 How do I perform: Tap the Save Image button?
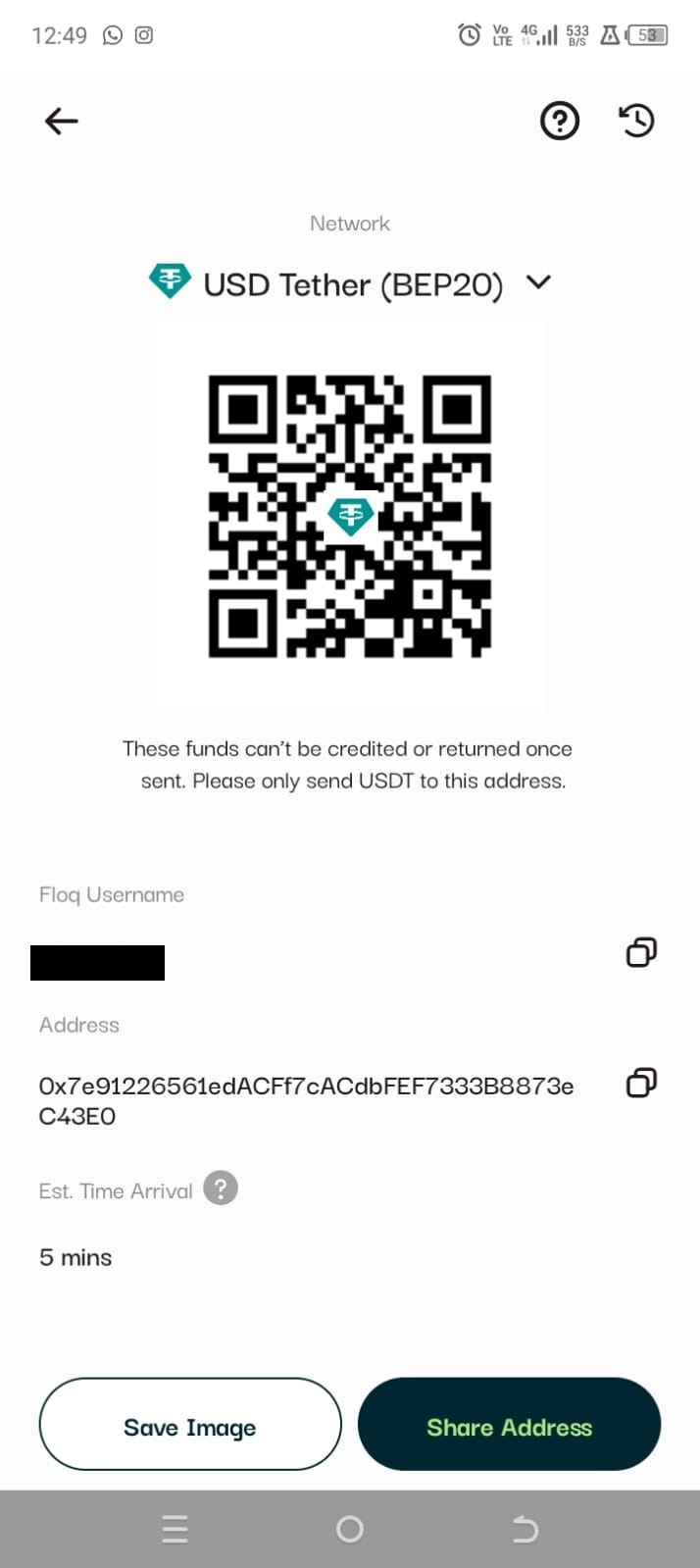click(x=190, y=1424)
